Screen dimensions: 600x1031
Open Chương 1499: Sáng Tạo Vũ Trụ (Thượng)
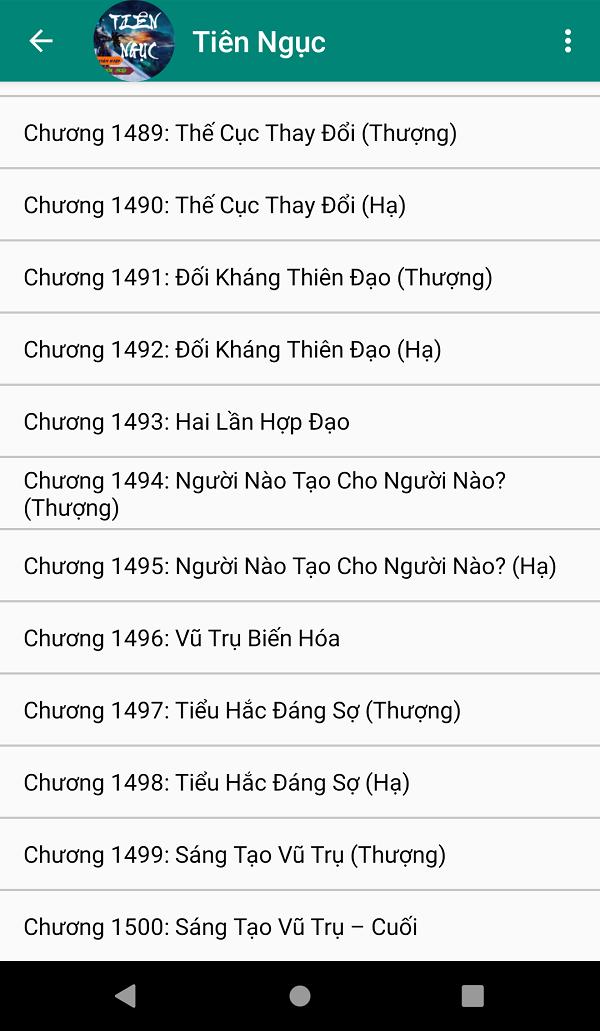click(235, 854)
